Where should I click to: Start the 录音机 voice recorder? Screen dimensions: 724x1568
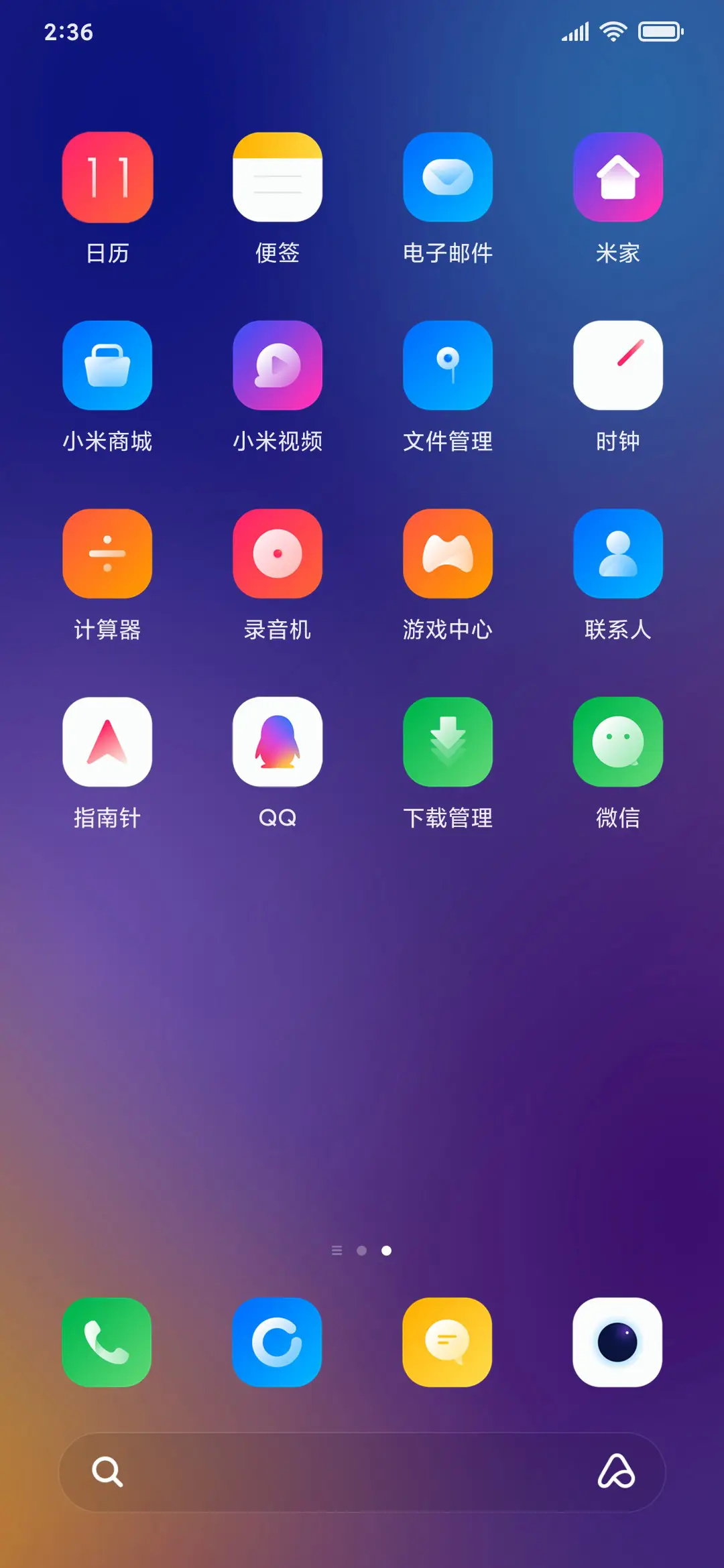click(278, 553)
